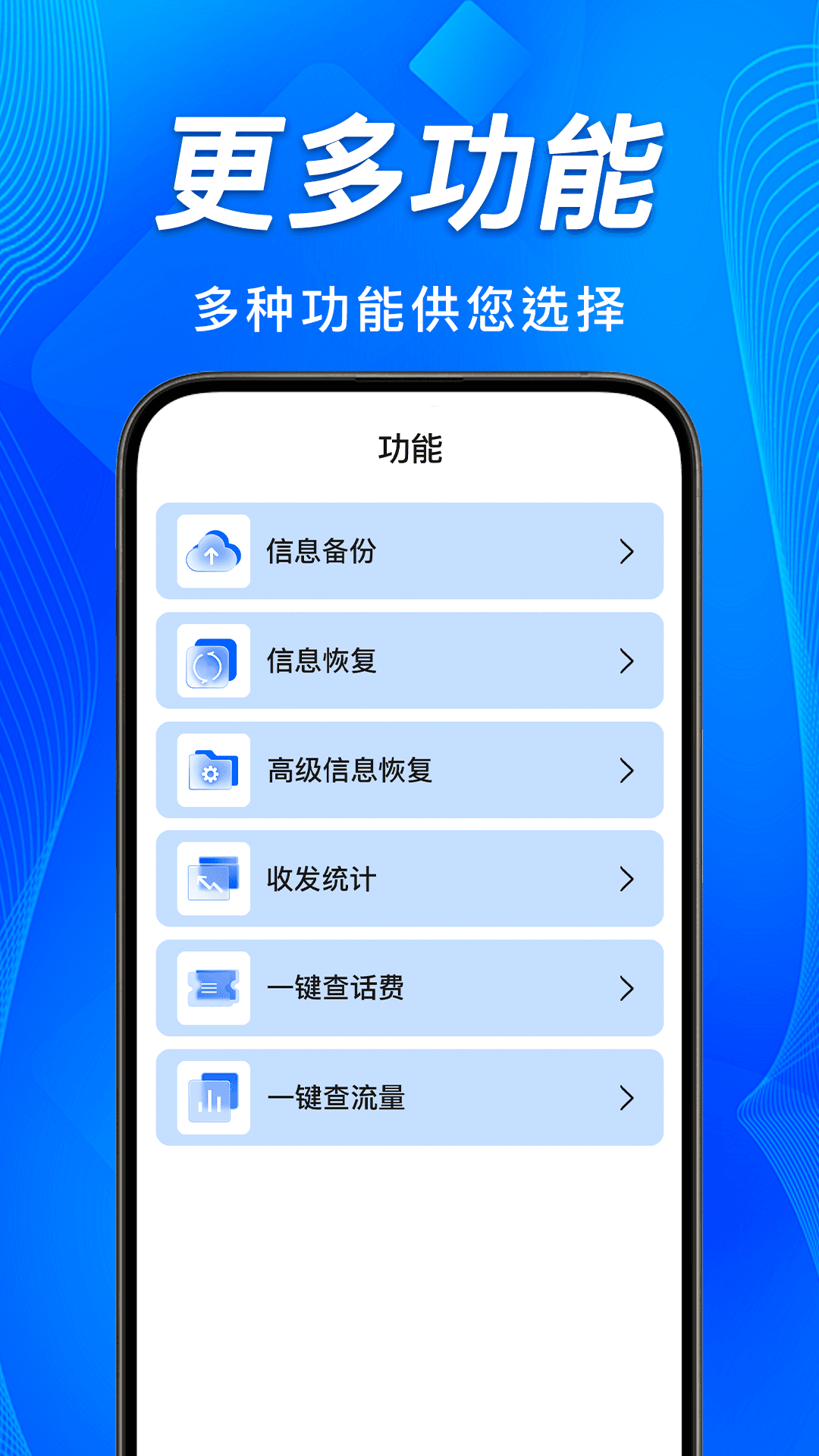Image resolution: width=819 pixels, height=1456 pixels.
Task: Expand 高级信息恢复 using the chevron
Action: 626,770
